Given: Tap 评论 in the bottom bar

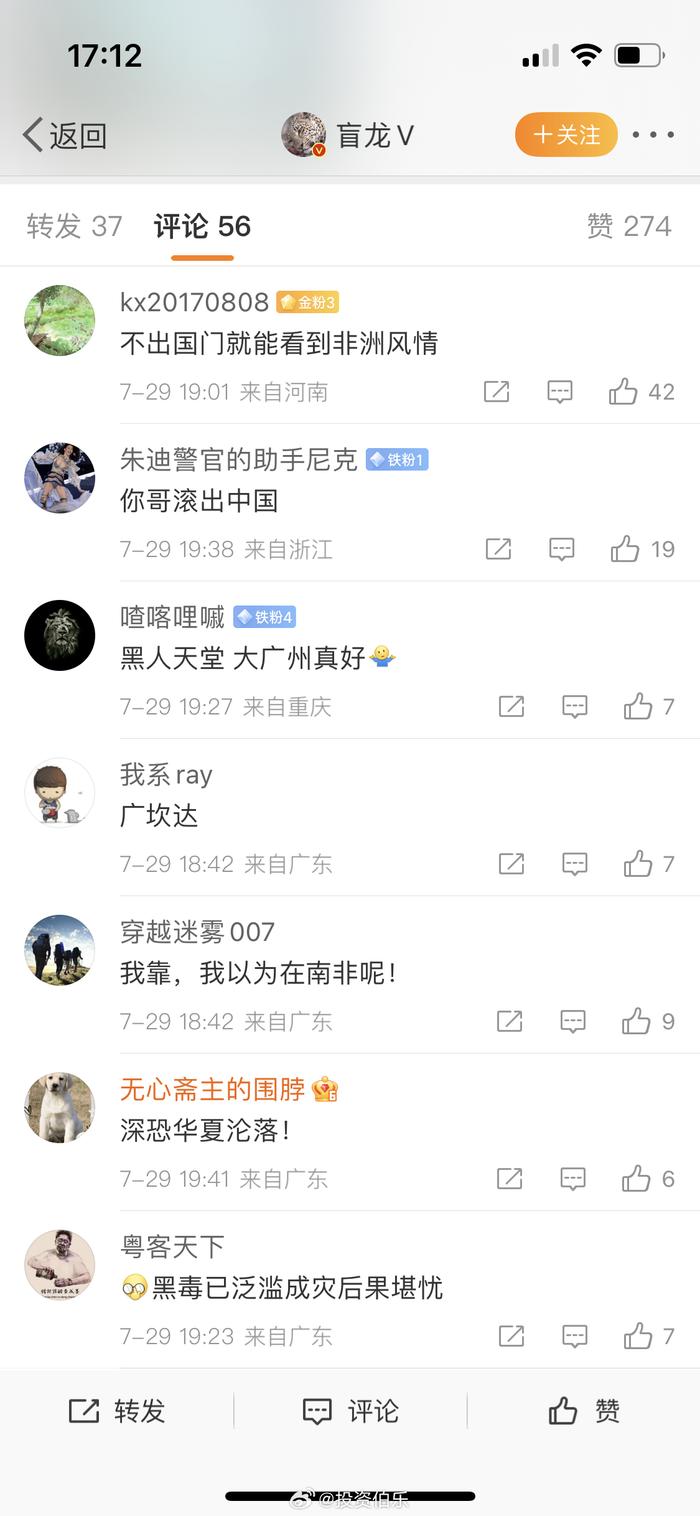Looking at the screenshot, I should point(350,1411).
